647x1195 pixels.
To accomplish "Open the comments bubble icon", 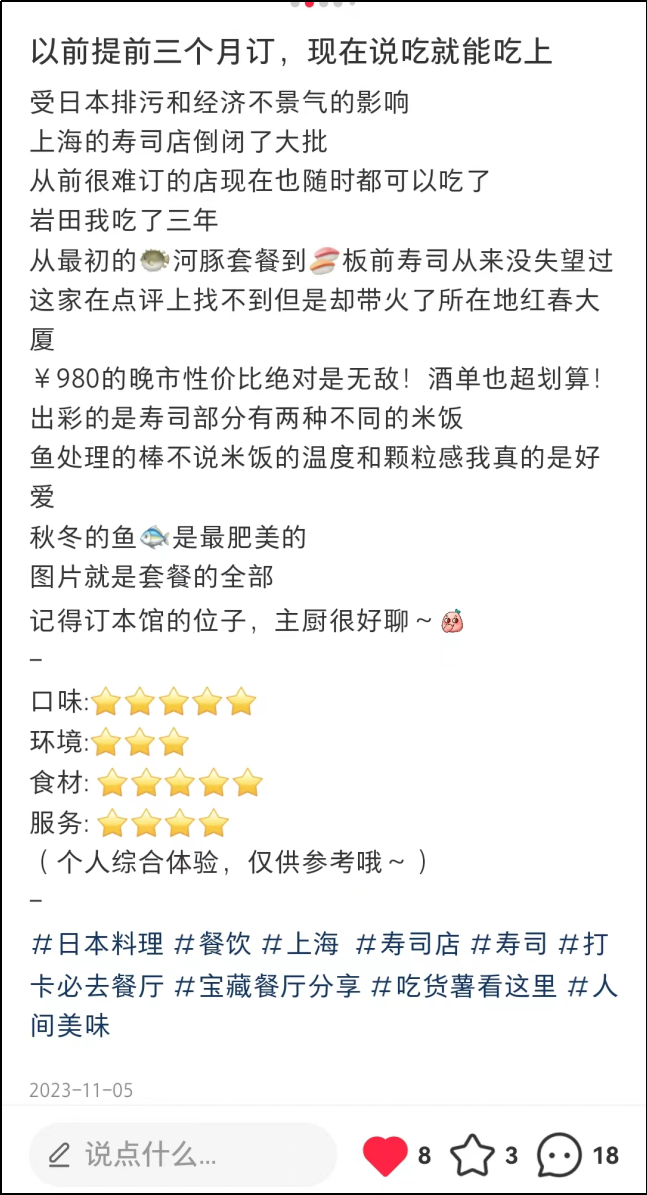I will [x=559, y=1156].
